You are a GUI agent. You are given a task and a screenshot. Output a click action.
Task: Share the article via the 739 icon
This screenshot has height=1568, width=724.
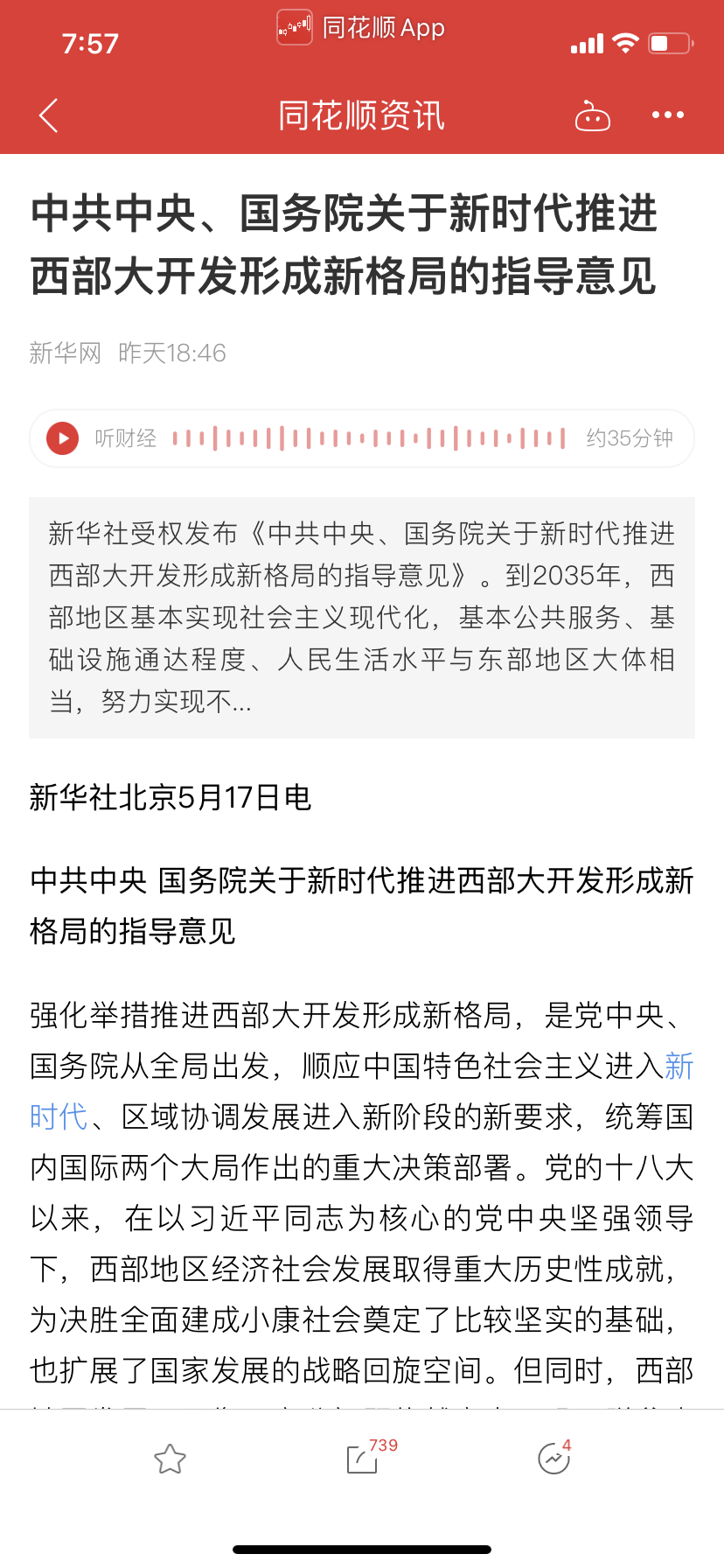(x=363, y=1459)
